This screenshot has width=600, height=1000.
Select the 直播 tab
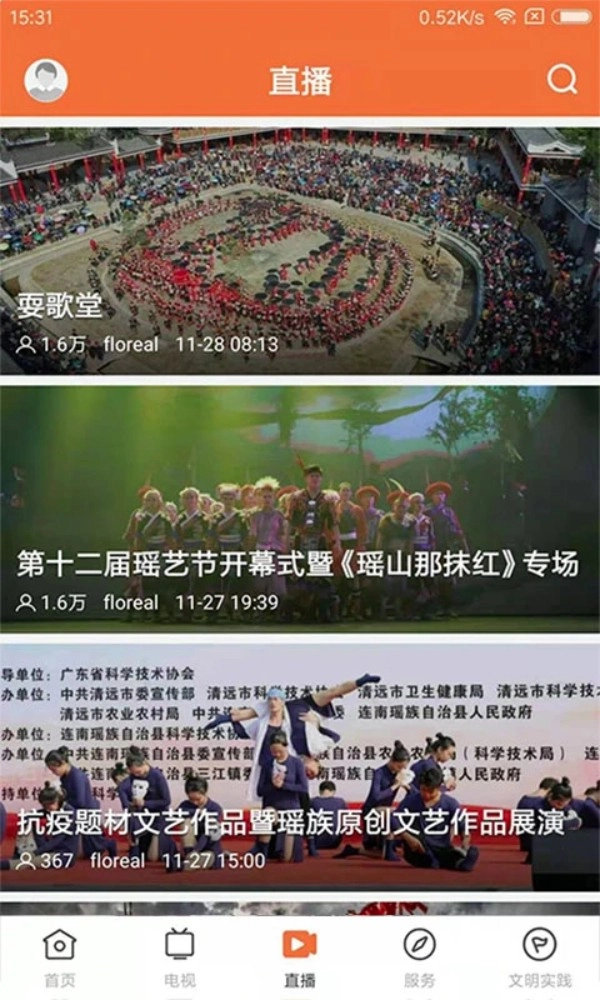(x=299, y=955)
